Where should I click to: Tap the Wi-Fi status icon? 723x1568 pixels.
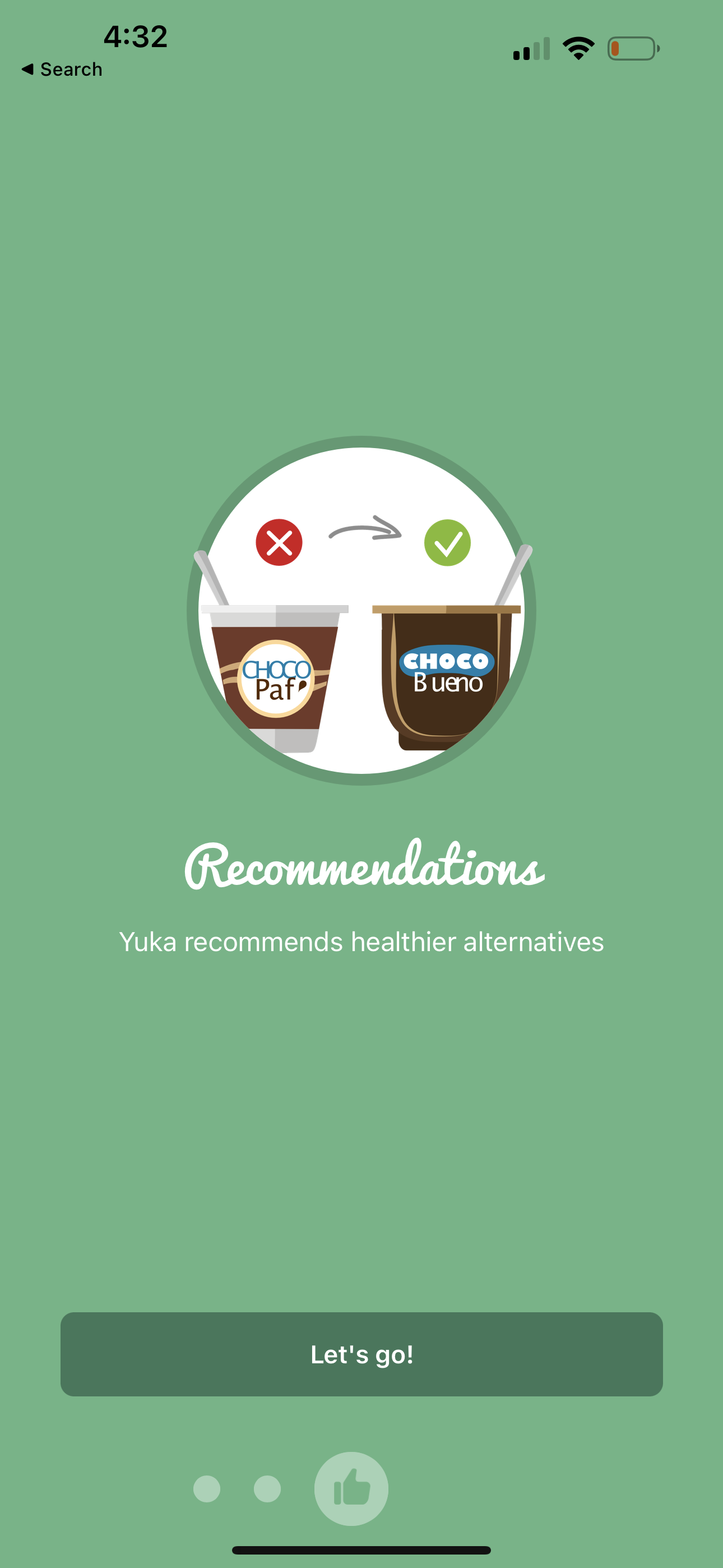click(x=577, y=47)
